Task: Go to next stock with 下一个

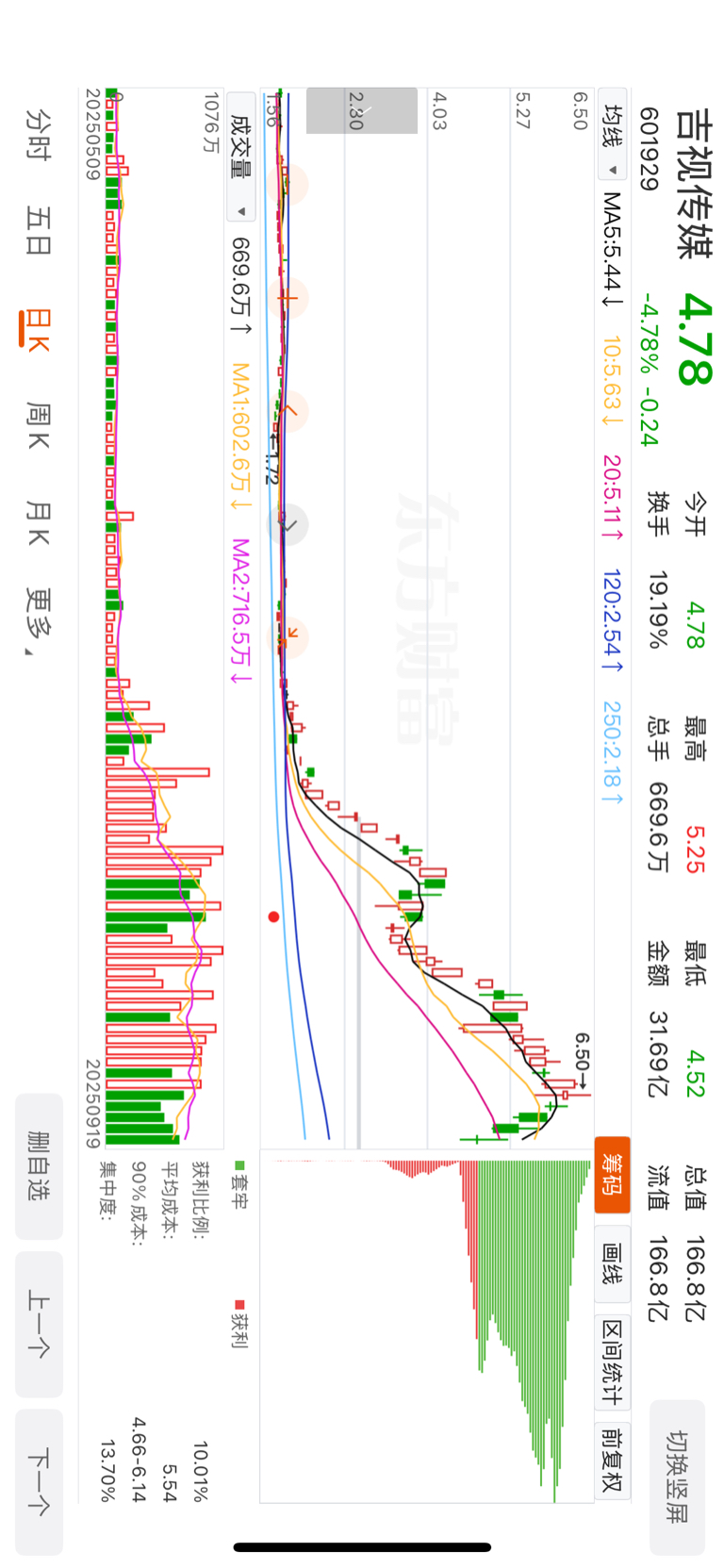Action: pyautogui.click(x=39, y=1481)
